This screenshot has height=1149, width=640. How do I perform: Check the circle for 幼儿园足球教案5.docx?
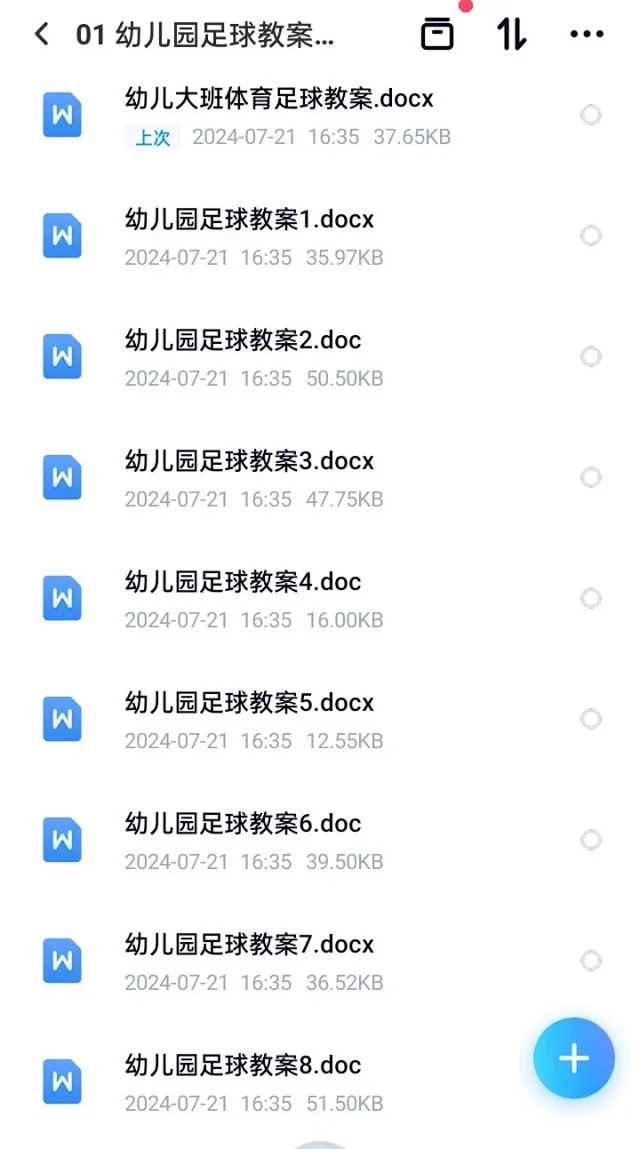click(x=591, y=719)
